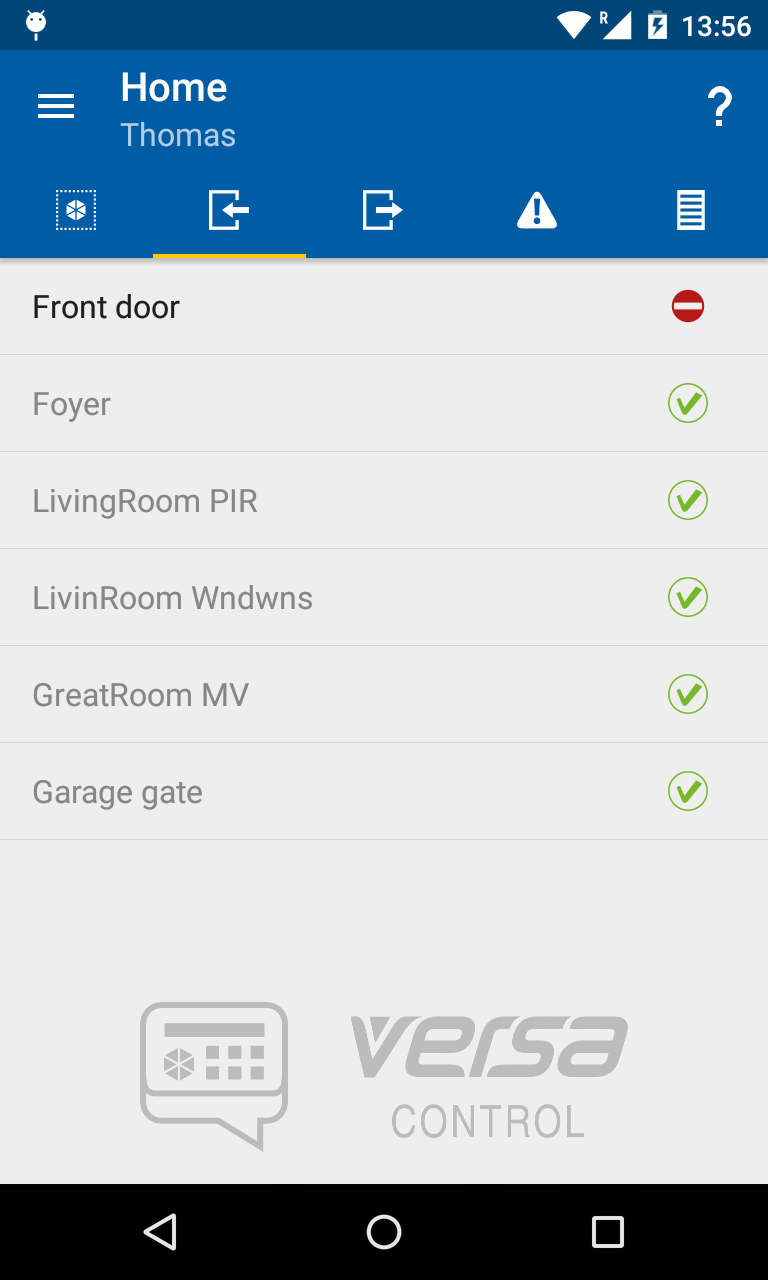Open the Garage gate zone
The image size is (768, 1280).
click(384, 791)
